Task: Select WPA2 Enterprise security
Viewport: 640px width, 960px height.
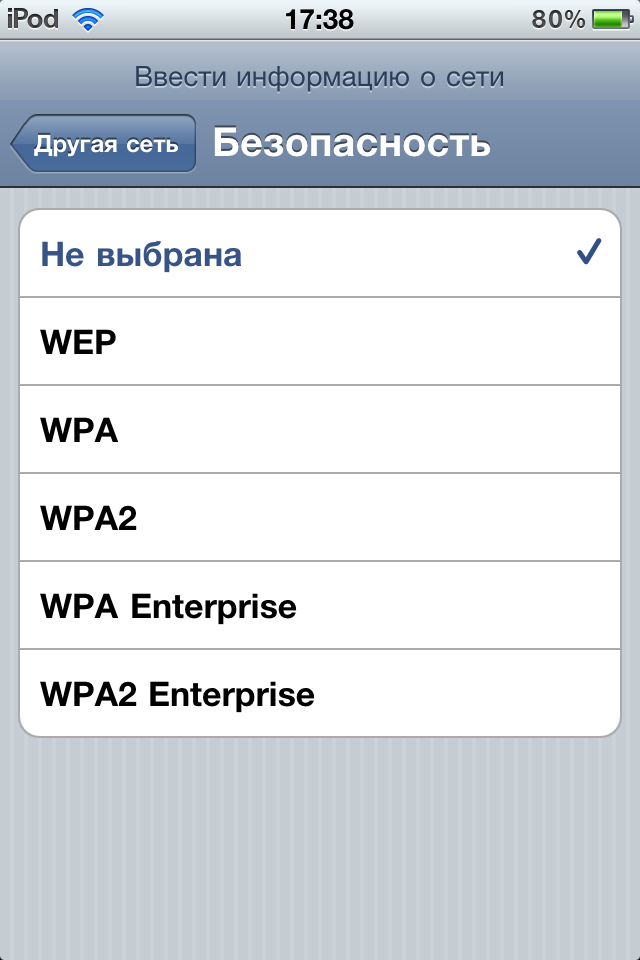Action: 320,693
